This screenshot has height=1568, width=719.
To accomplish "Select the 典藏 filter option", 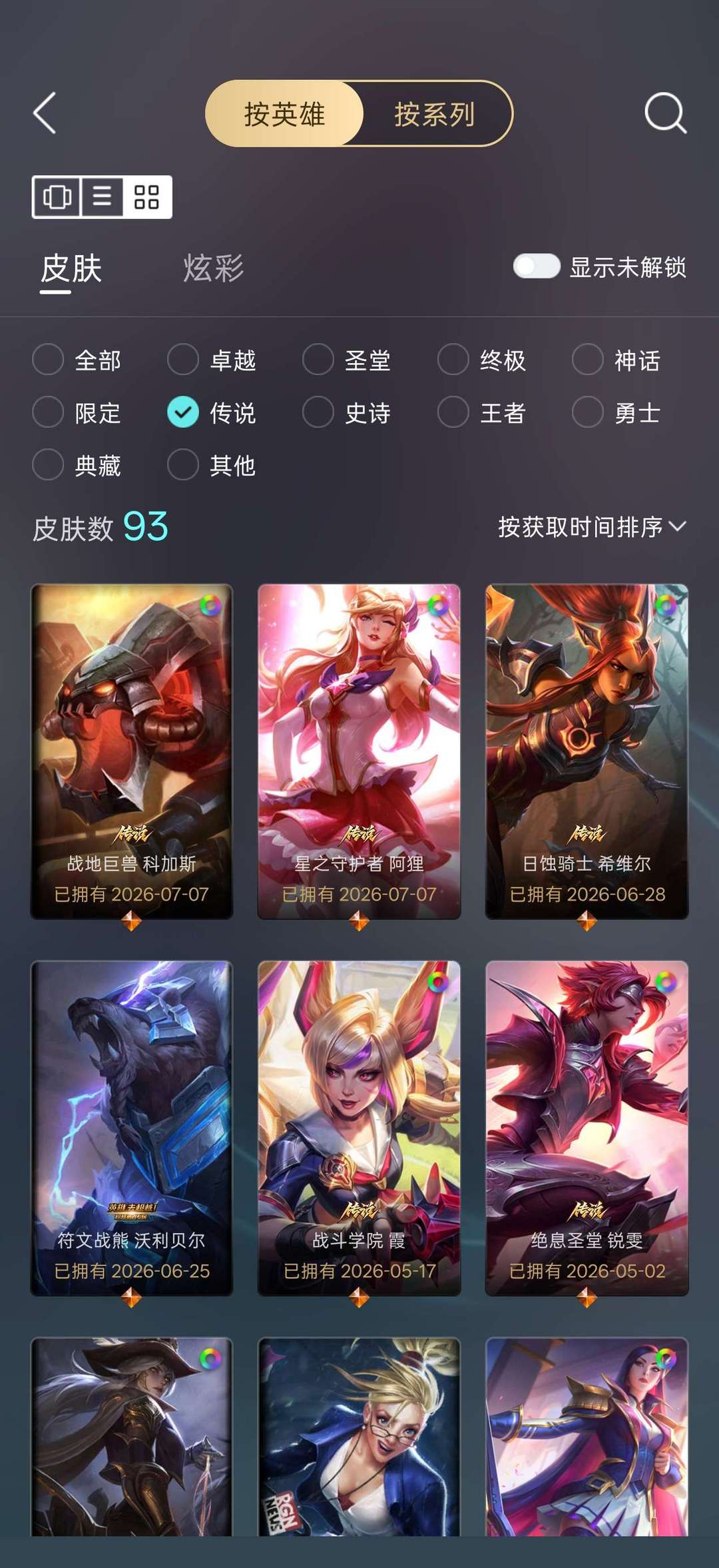I will click(x=77, y=465).
